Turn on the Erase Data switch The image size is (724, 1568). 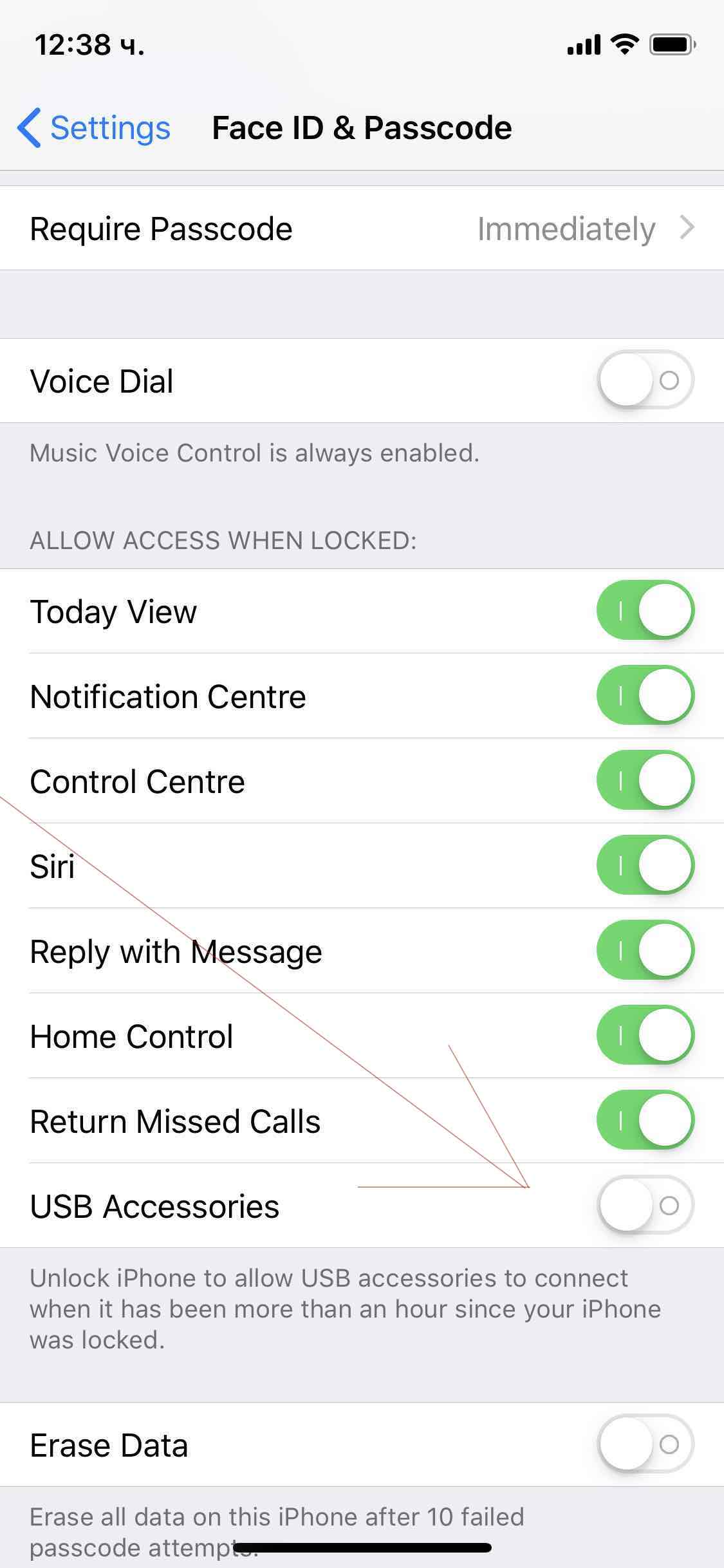(x=645, y=1444)
